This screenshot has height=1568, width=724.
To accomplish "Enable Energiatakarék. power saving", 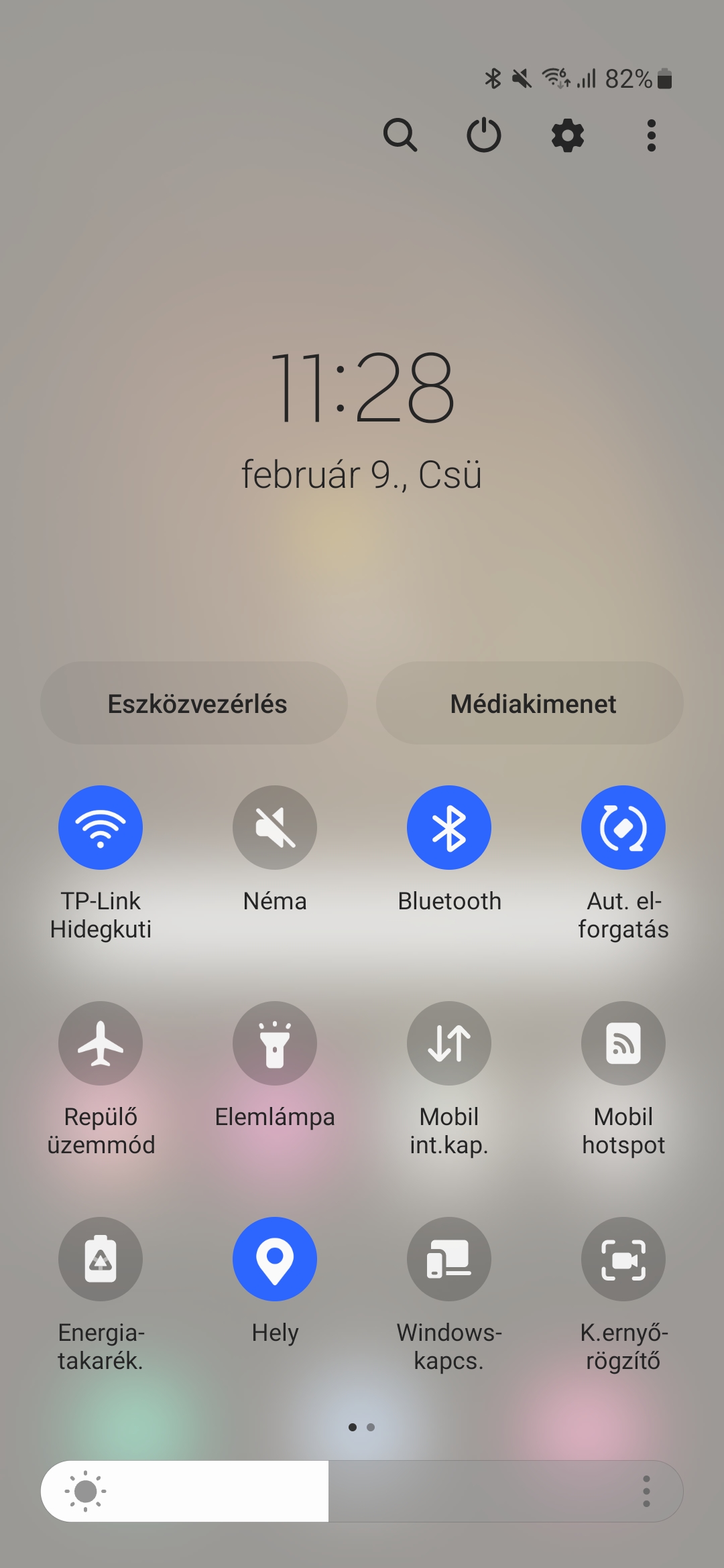I will (x=101, y=1259).
